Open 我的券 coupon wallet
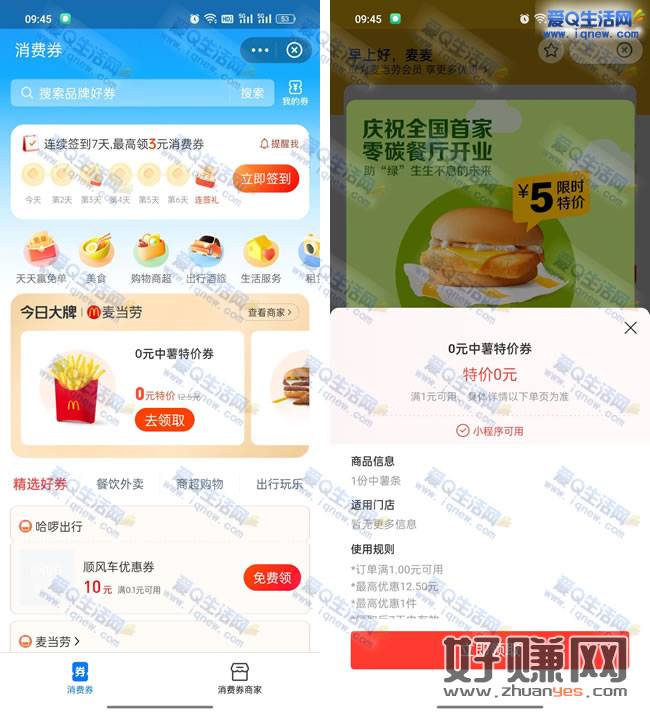Screen dimensions: 650x715 pyautogui.click(x=295, y=94)
